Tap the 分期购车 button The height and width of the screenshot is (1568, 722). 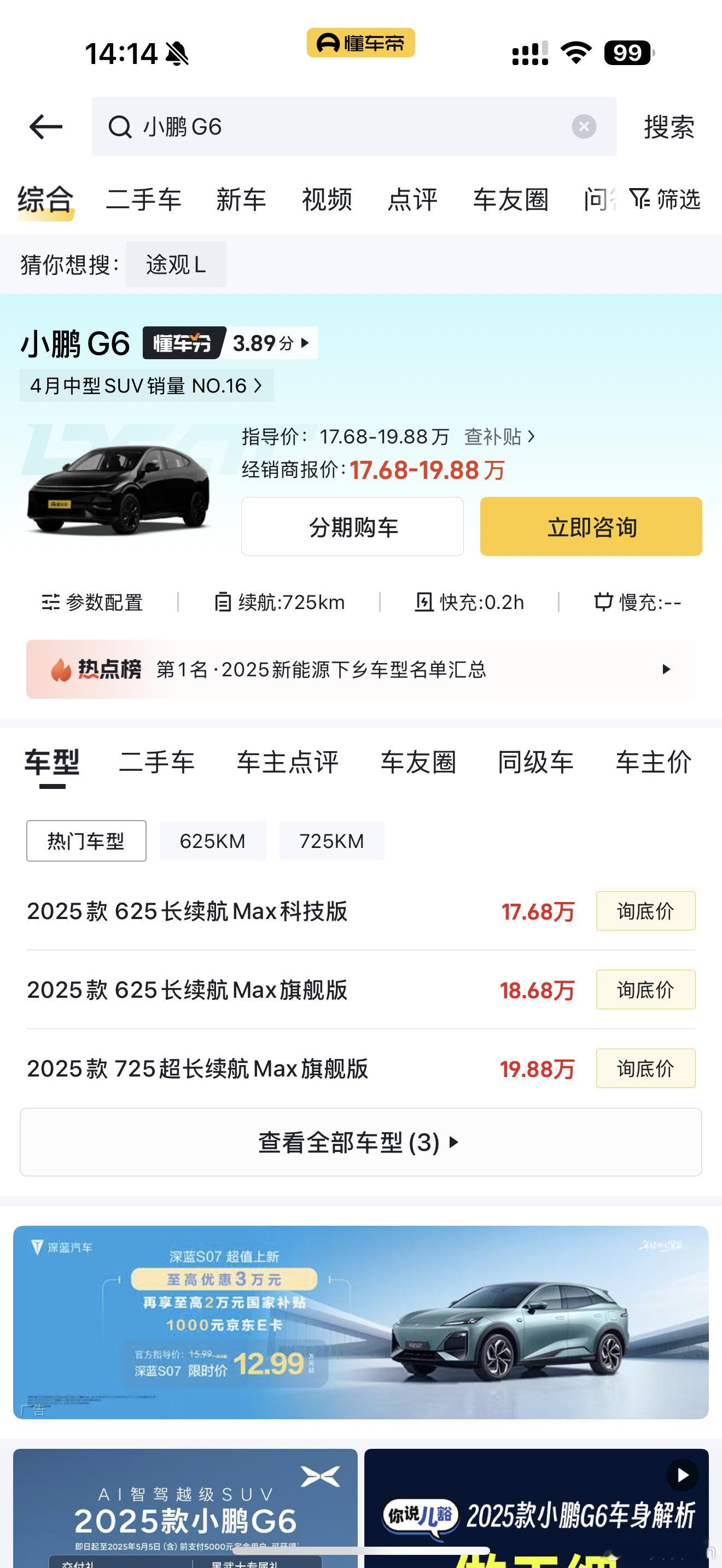pyautogui.click(x=352, y=526)
